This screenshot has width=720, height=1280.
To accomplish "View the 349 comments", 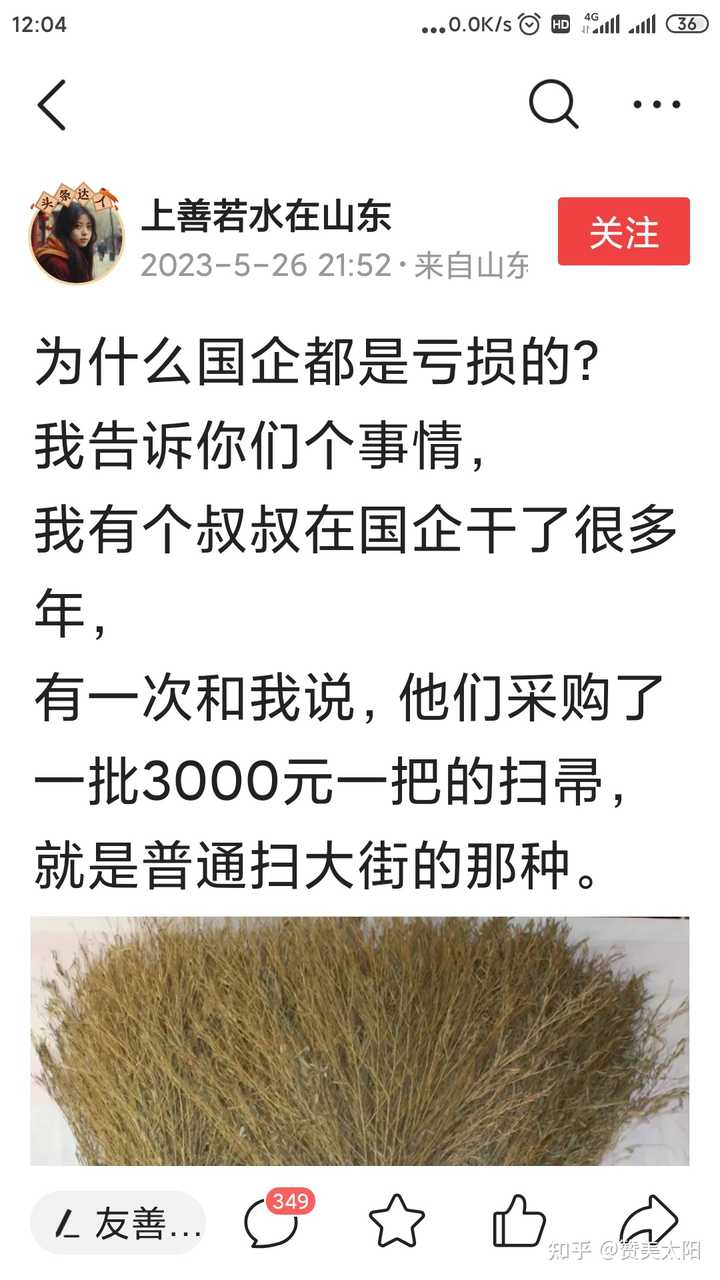I will [x=277, y=1220].
